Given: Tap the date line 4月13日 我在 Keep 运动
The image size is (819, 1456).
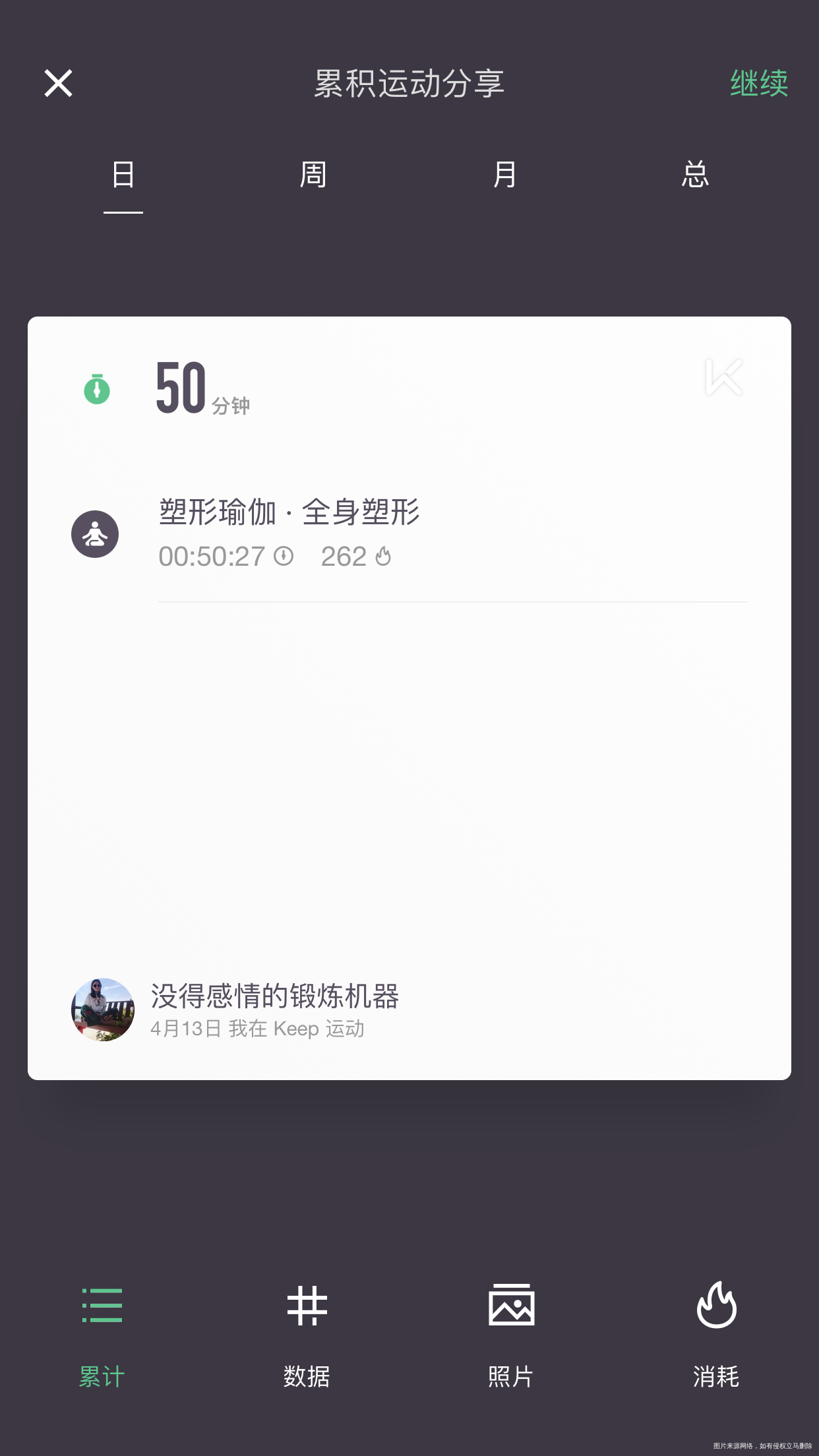Looking at the screenshot, I should pyautogui.click(x=258, y=1029).
